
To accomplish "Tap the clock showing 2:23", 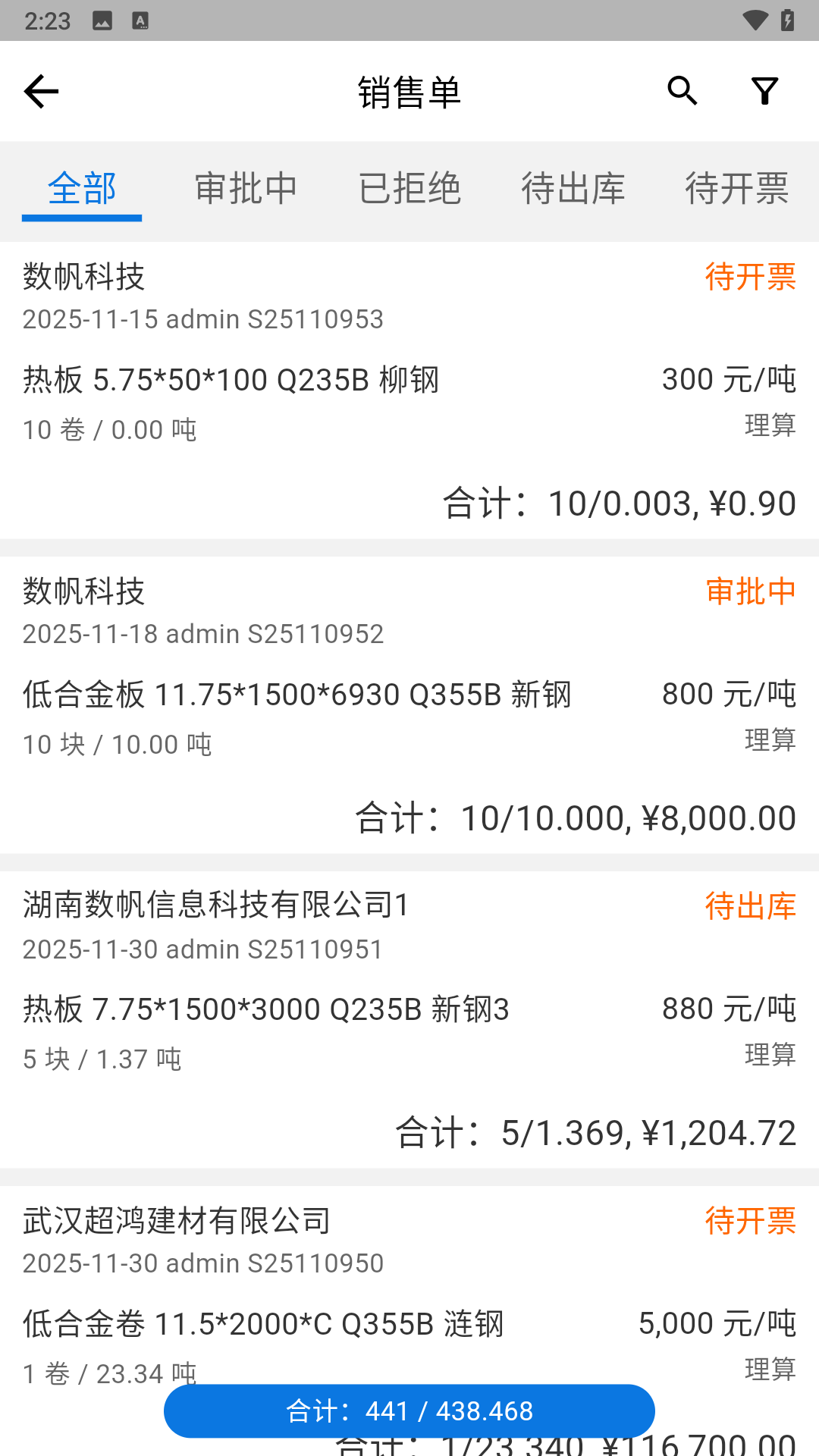I will click(47, 22).
